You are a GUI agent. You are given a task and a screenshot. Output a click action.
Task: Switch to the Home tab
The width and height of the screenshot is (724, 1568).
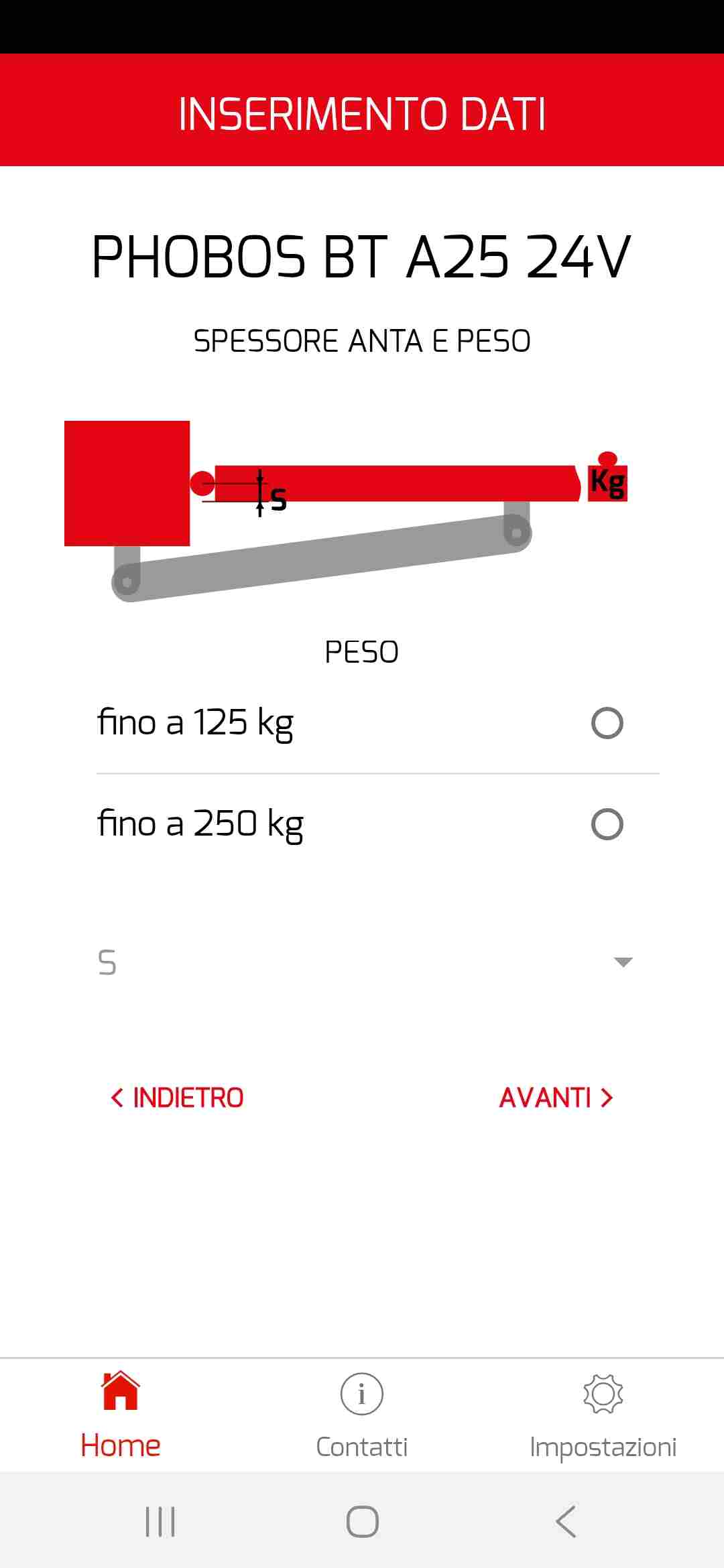pyautogui.click(x=121, y=1415)
